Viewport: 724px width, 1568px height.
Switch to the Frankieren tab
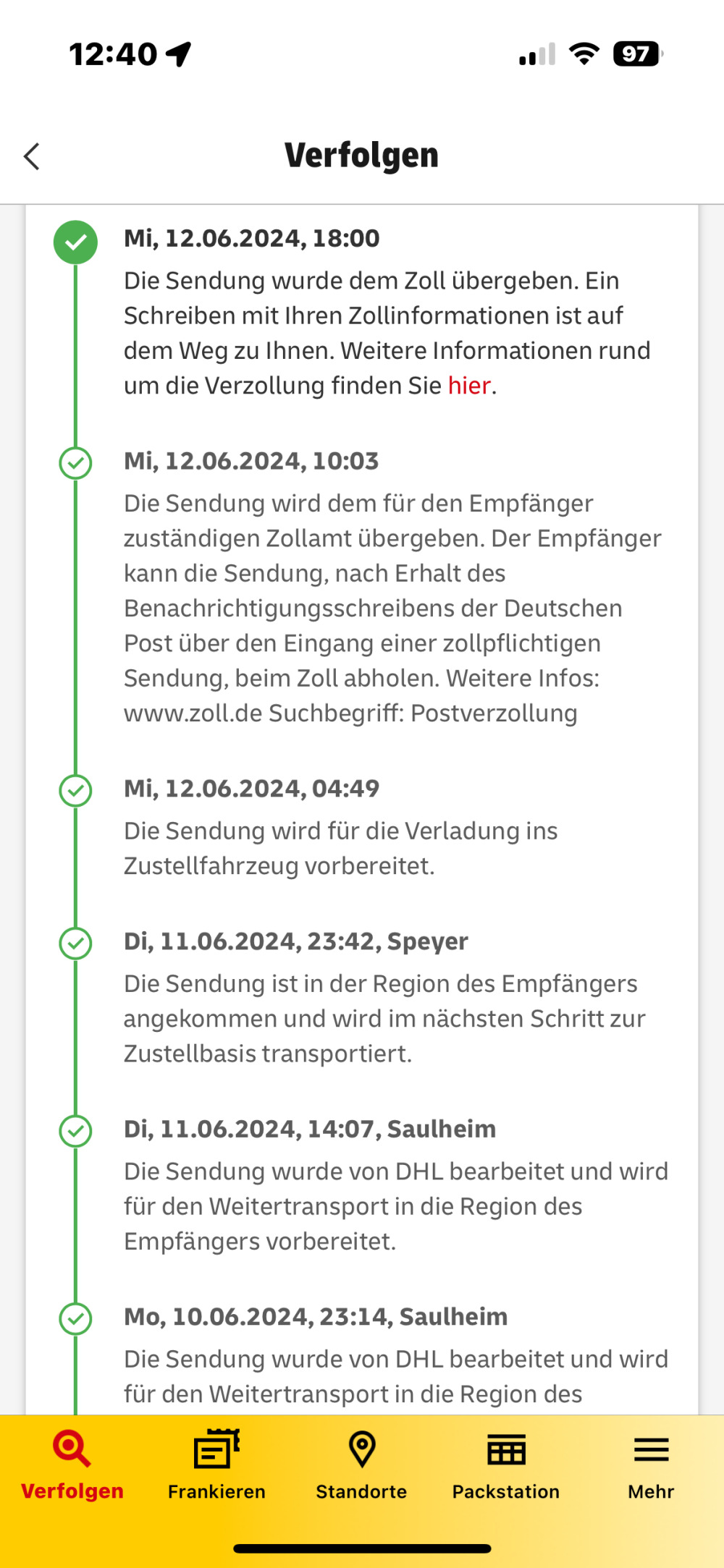point(216,1466)
